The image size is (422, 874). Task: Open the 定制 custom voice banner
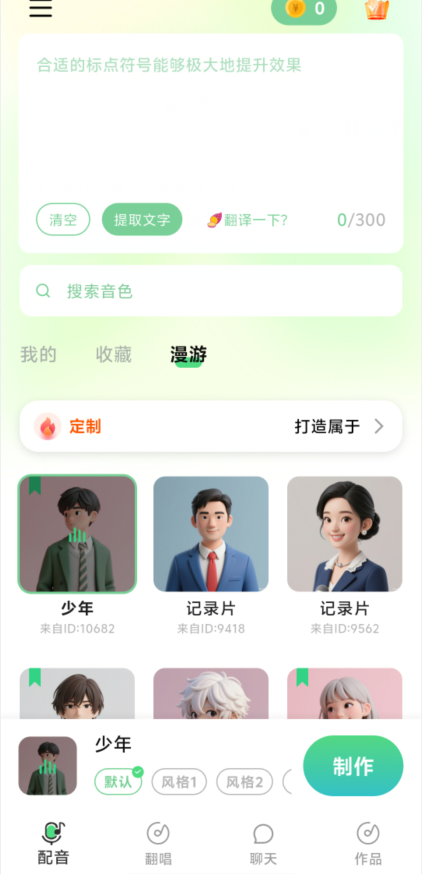pyautogui.click(x=211, y=426)
